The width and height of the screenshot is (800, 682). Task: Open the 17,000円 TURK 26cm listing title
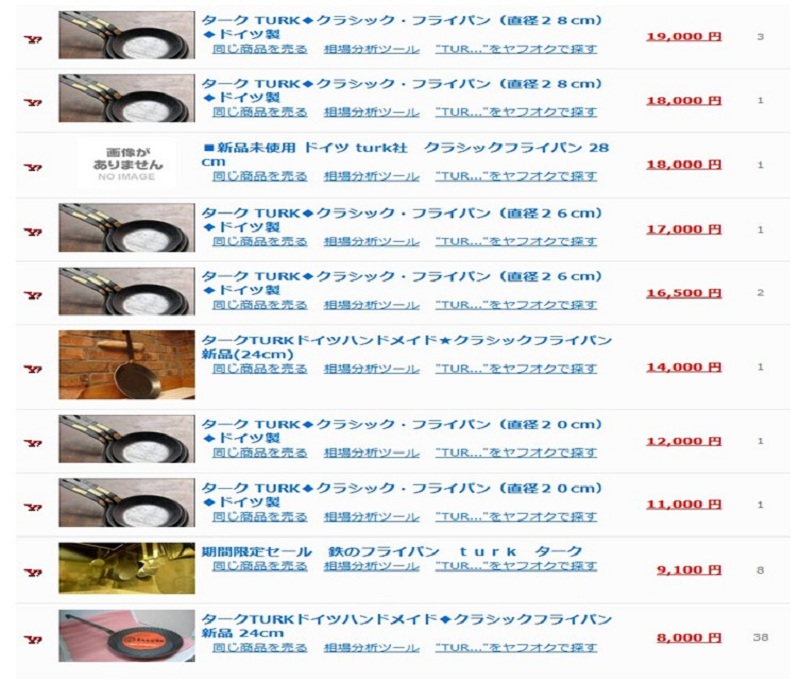[402, 213]
